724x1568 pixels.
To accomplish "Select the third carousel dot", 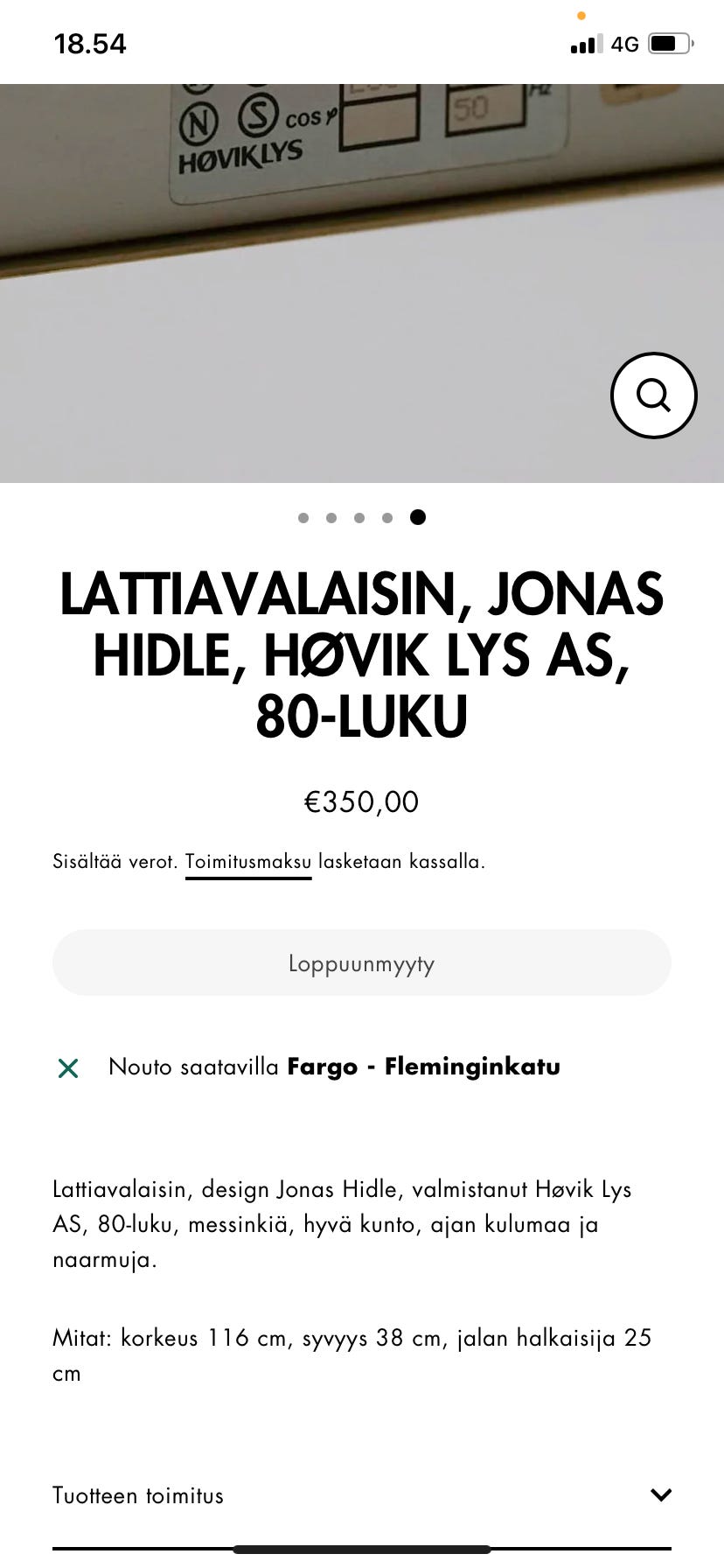I will (x=360, y=517).
